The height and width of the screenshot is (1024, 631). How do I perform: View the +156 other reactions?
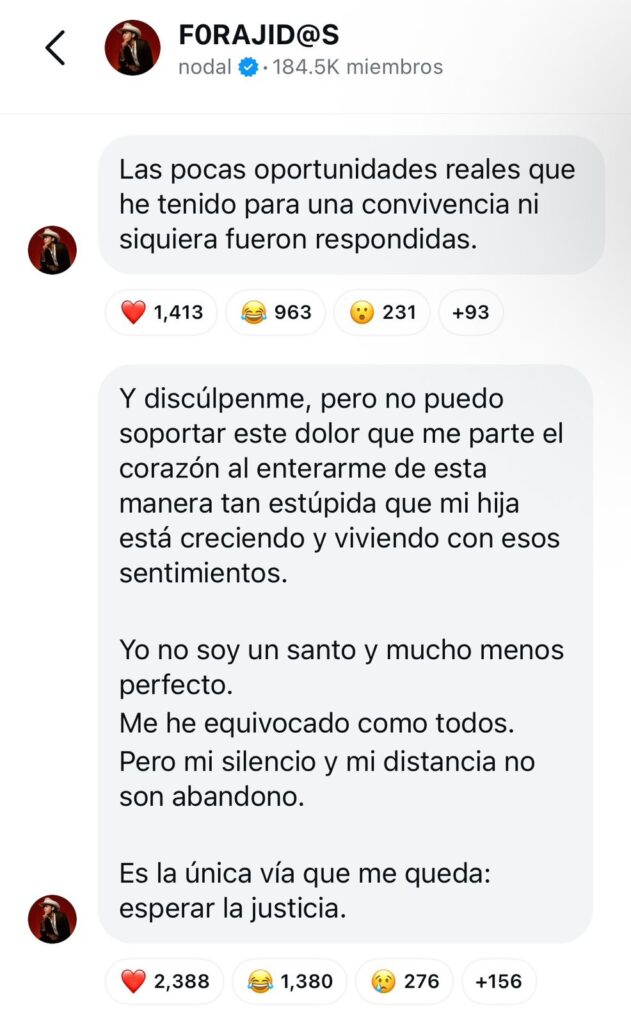498,981
